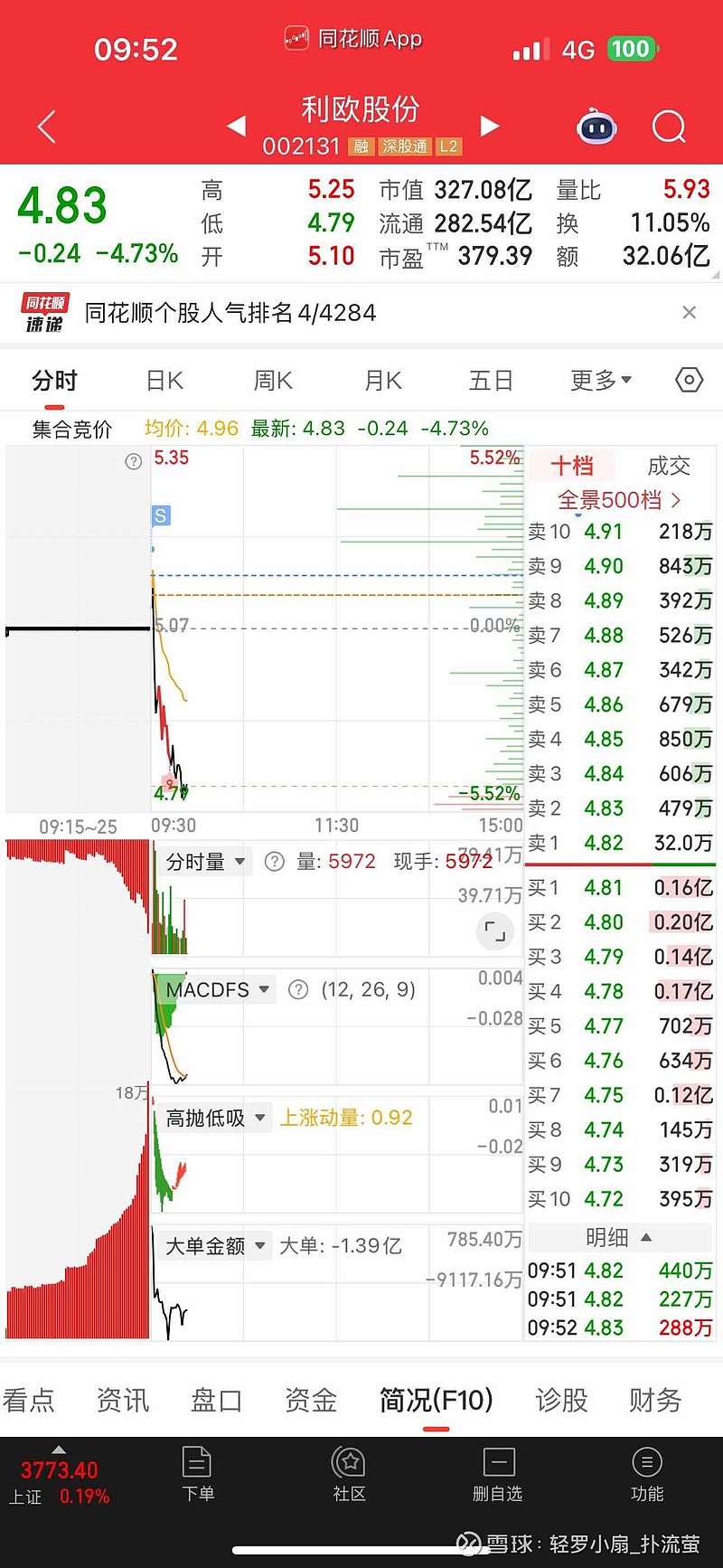Screen dimensions: 723x1568
Task: Open the 资金 tab
Action: (311, 1400)
